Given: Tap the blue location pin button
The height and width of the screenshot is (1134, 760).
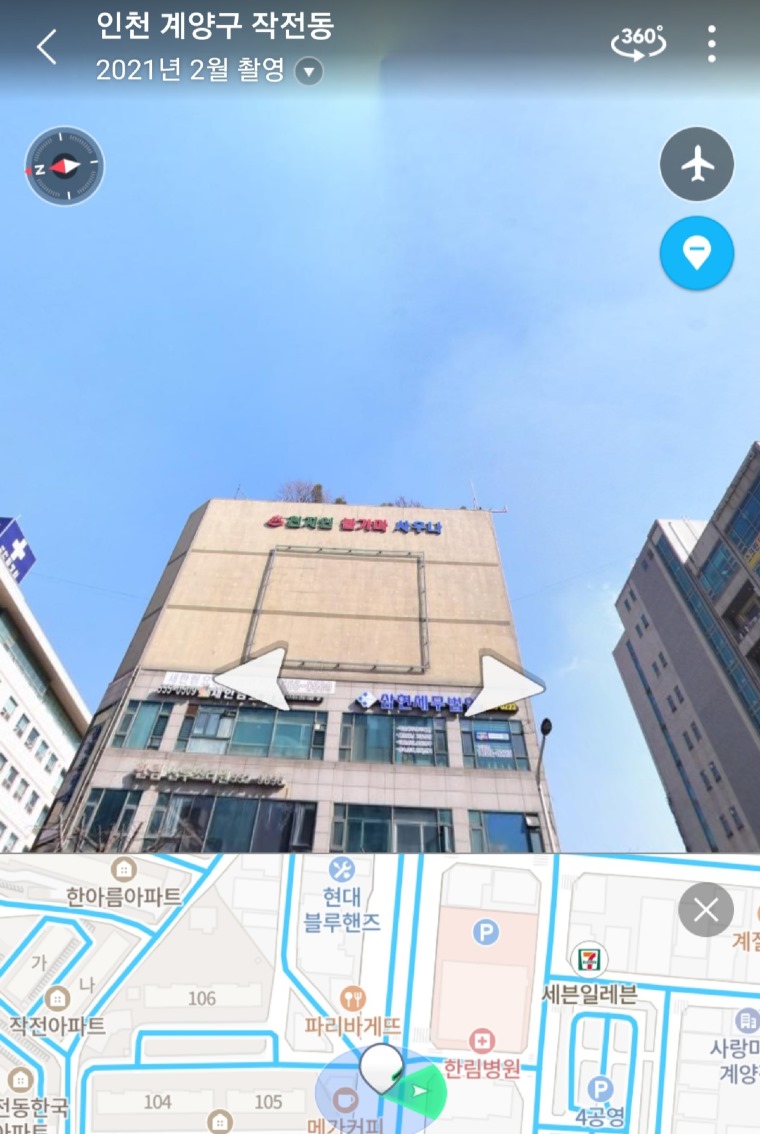Looking at the screenshot, I should click(697, 253).
